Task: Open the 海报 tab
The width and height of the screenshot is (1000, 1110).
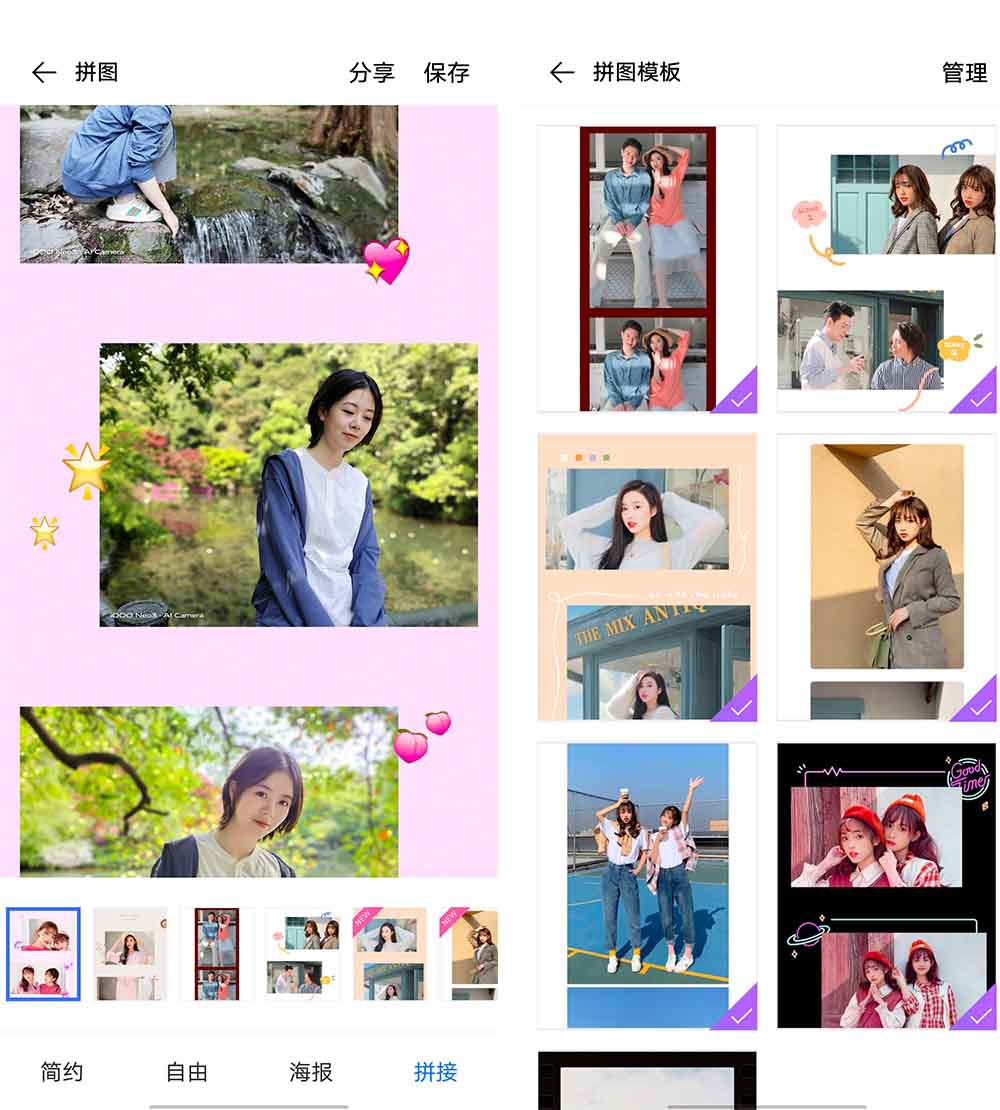Action: tap(311, 1072)
